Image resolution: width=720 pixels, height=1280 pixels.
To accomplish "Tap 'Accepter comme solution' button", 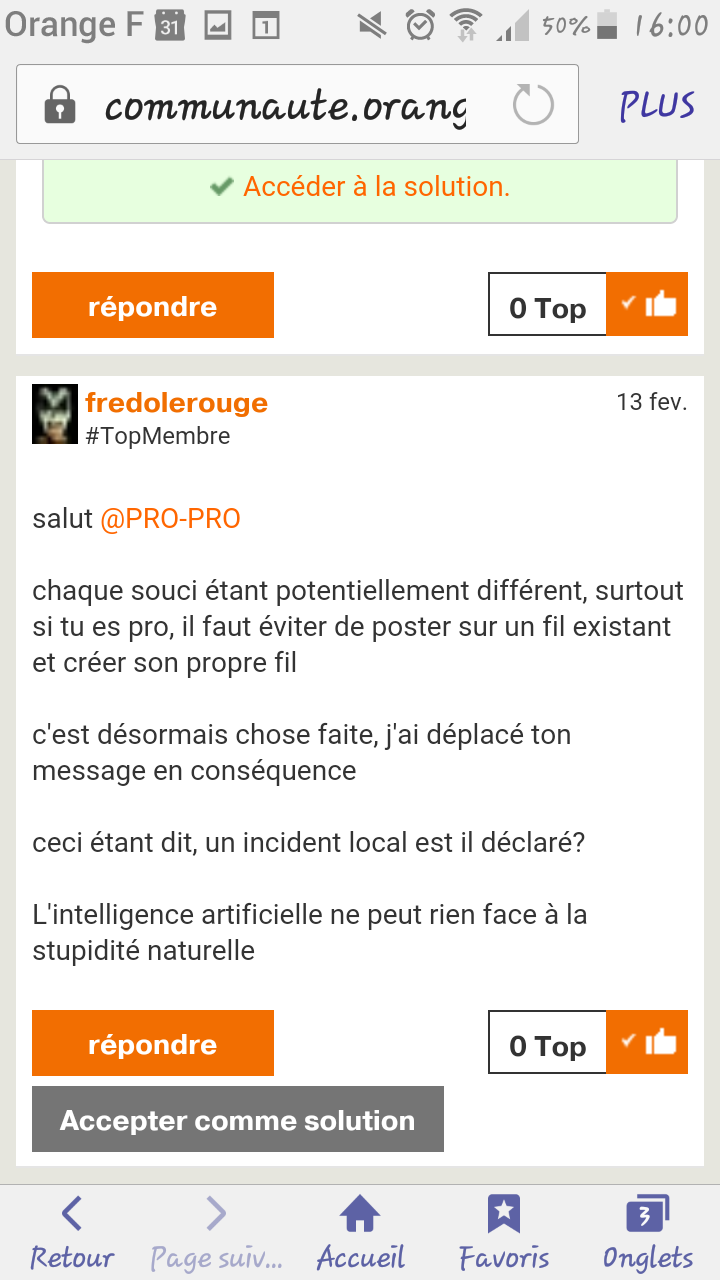I will 238,1120.
